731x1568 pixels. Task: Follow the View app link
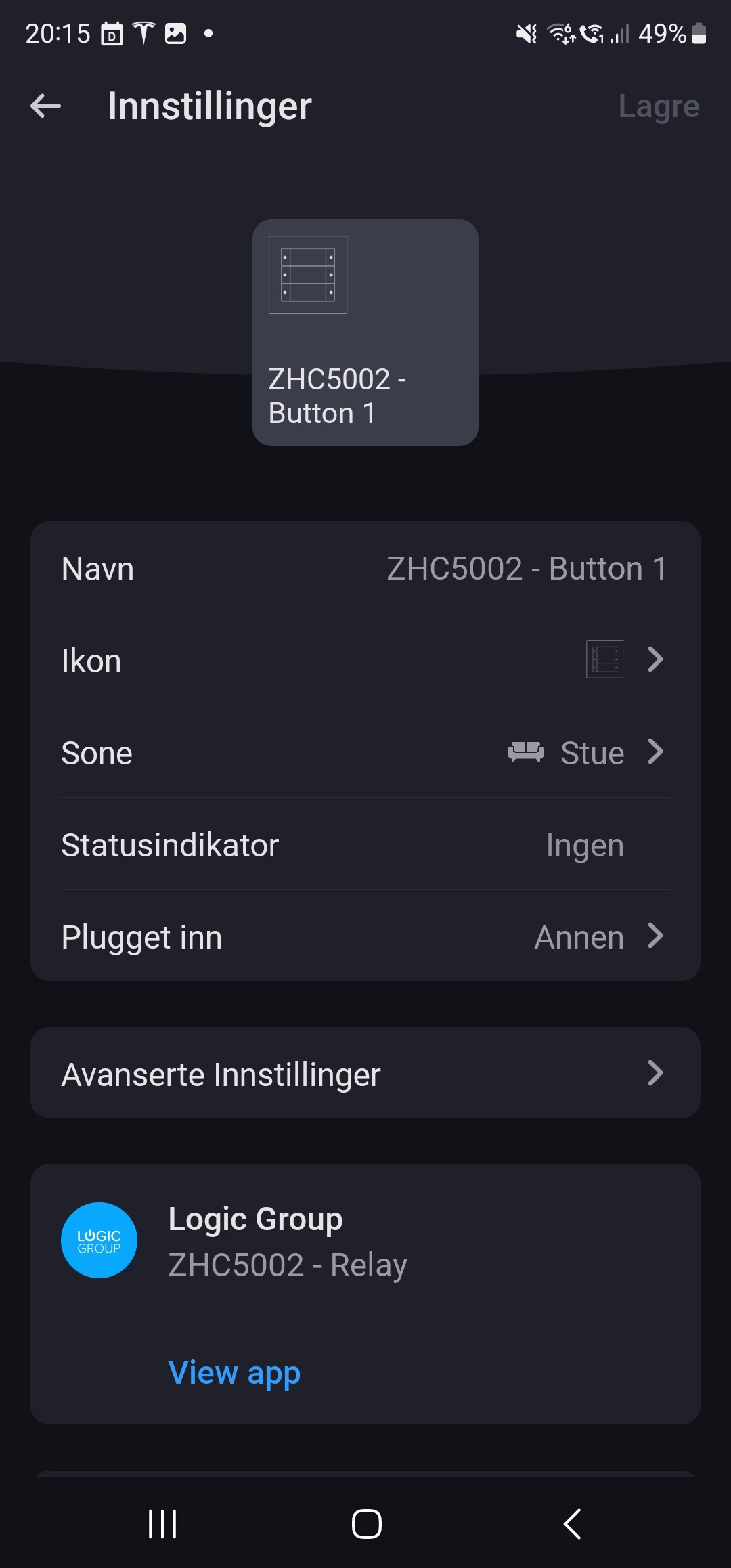234,1373
